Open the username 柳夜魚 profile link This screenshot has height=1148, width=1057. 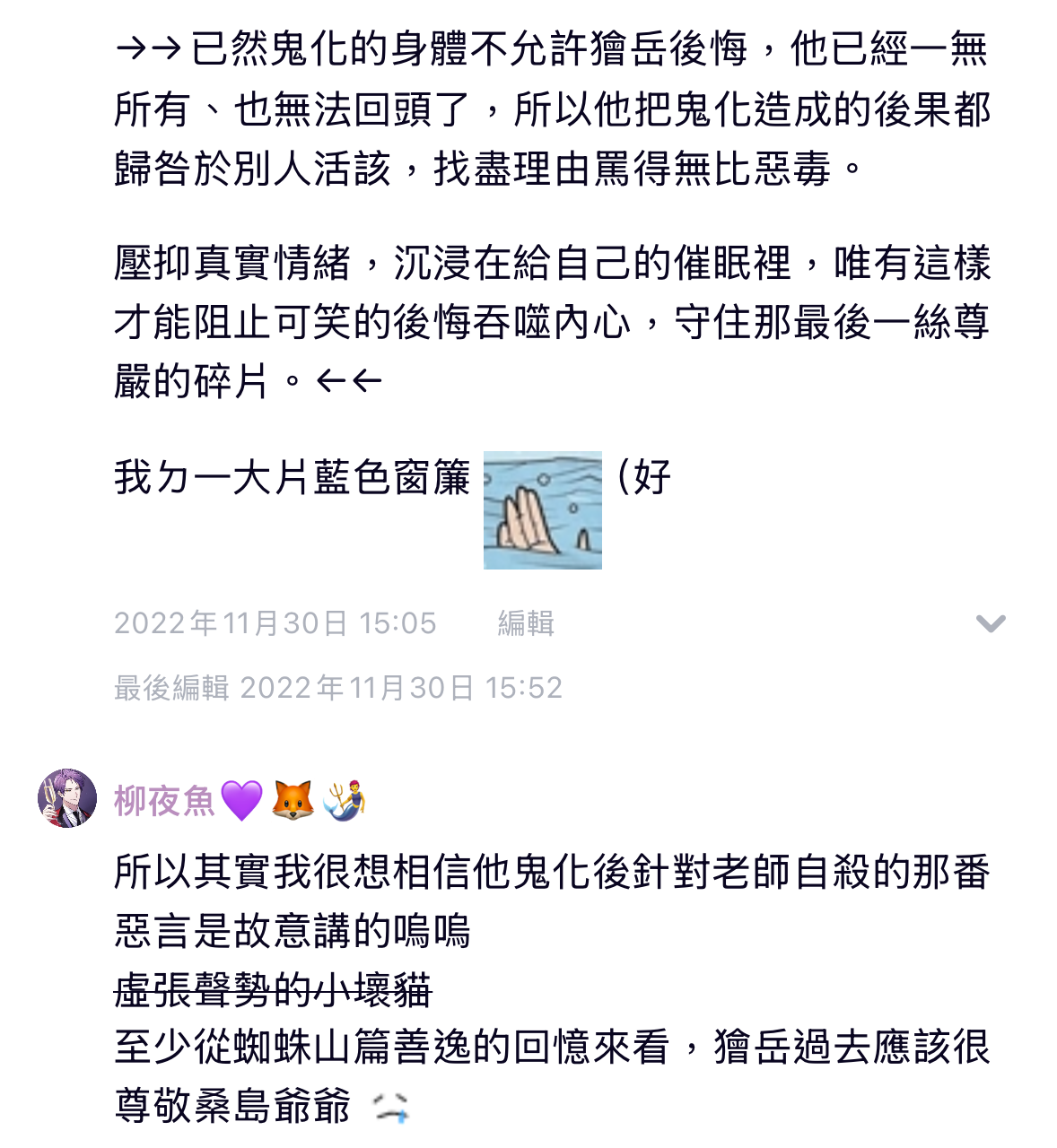164,801
